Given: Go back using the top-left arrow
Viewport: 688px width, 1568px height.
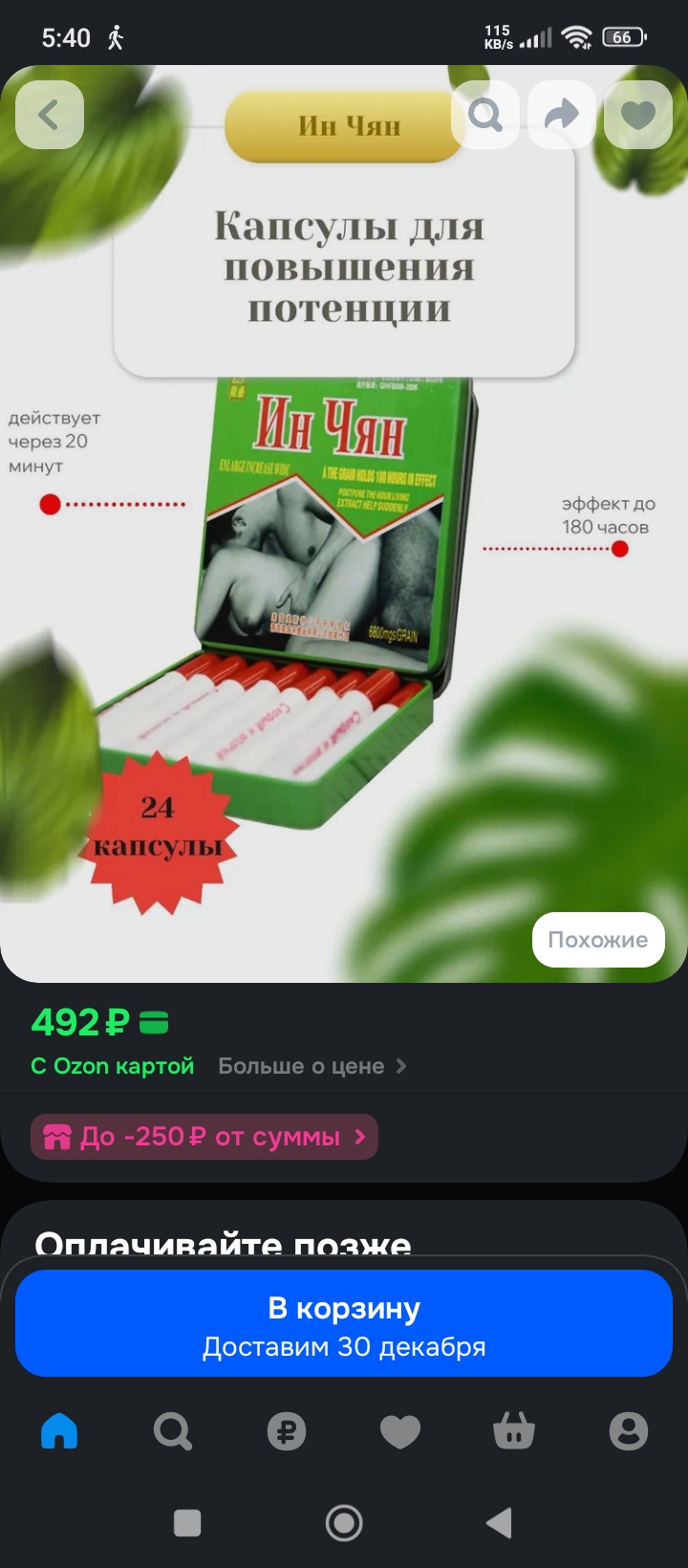Looking at the screenshot, I should click(50, 116).
